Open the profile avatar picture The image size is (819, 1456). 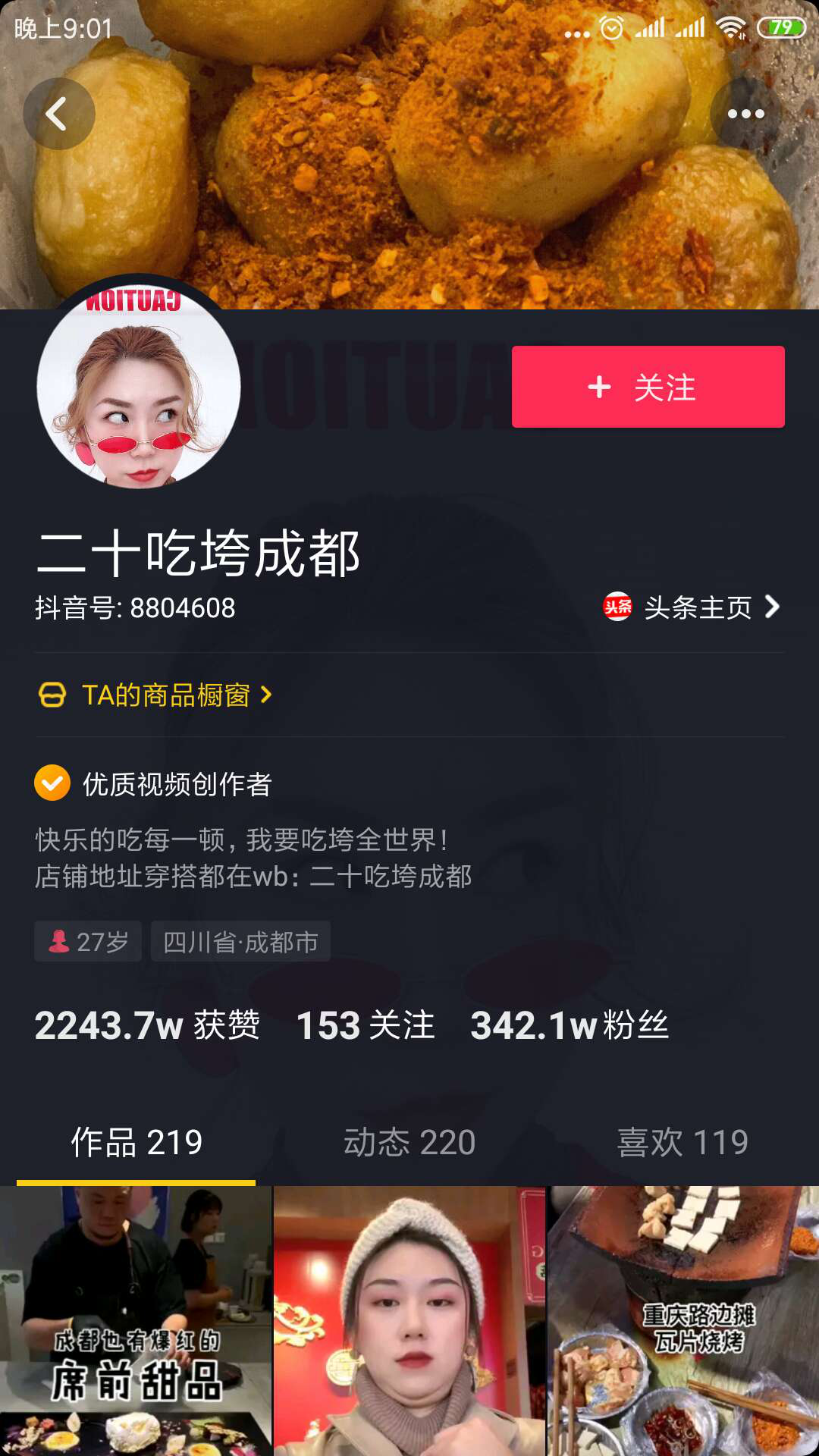pos(139,388)
